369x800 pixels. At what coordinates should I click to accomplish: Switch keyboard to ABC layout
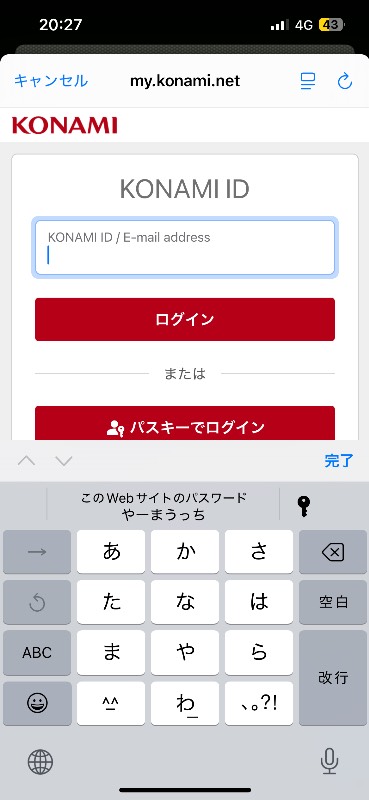(37, 653)
